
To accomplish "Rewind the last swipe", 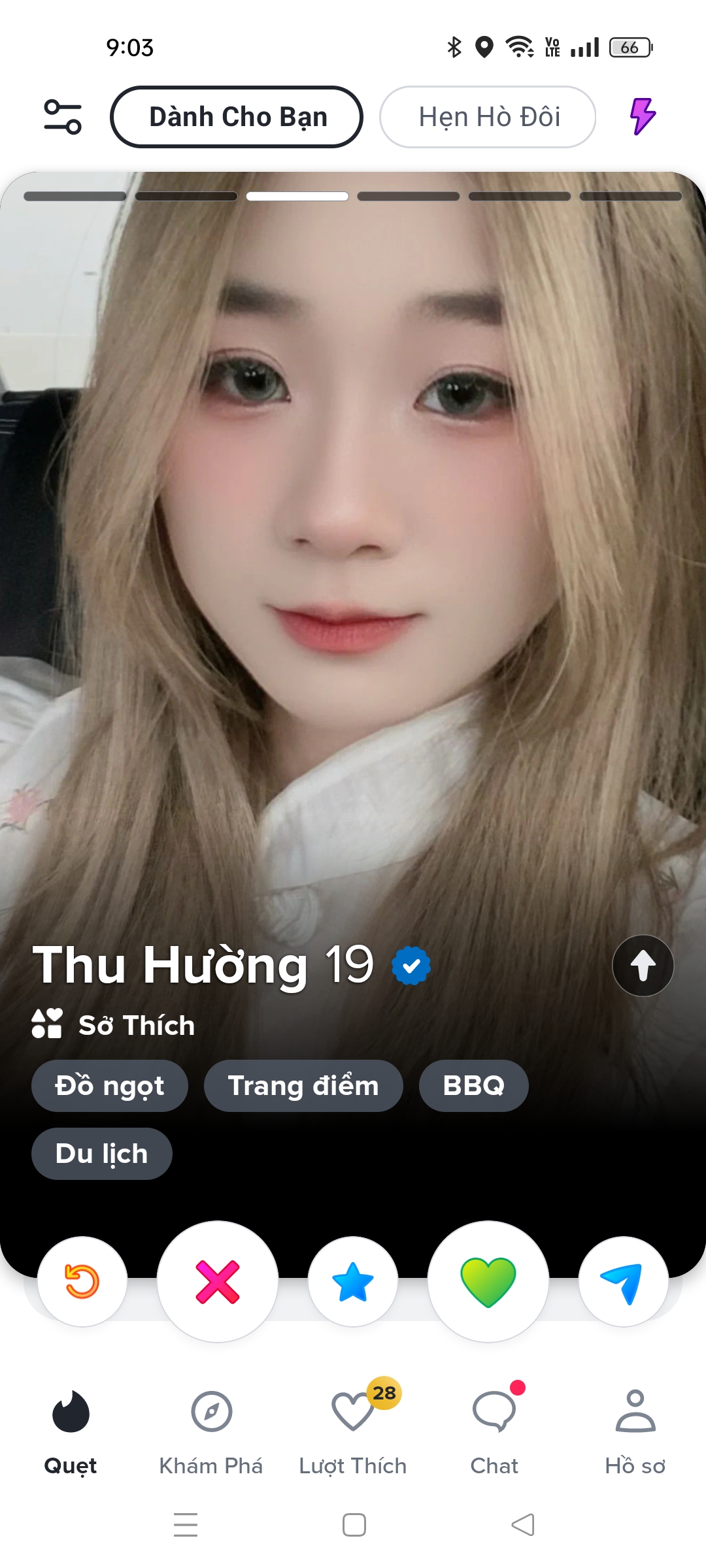I will click(82, 1281).
